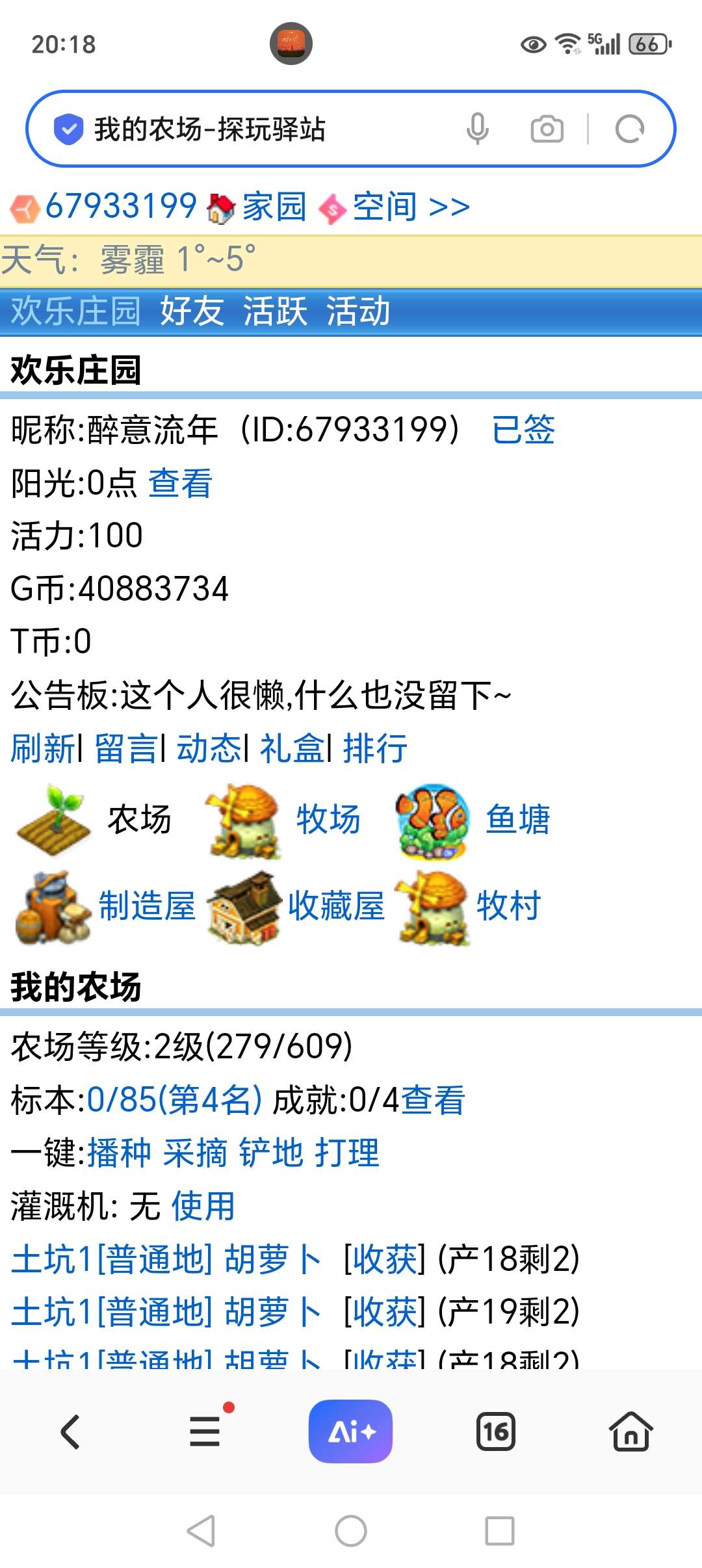Viewport: 702px width, 1568px height.
Task: Switch to the 好友 tab
Action: pyautogui.click(x=192, y=311)
